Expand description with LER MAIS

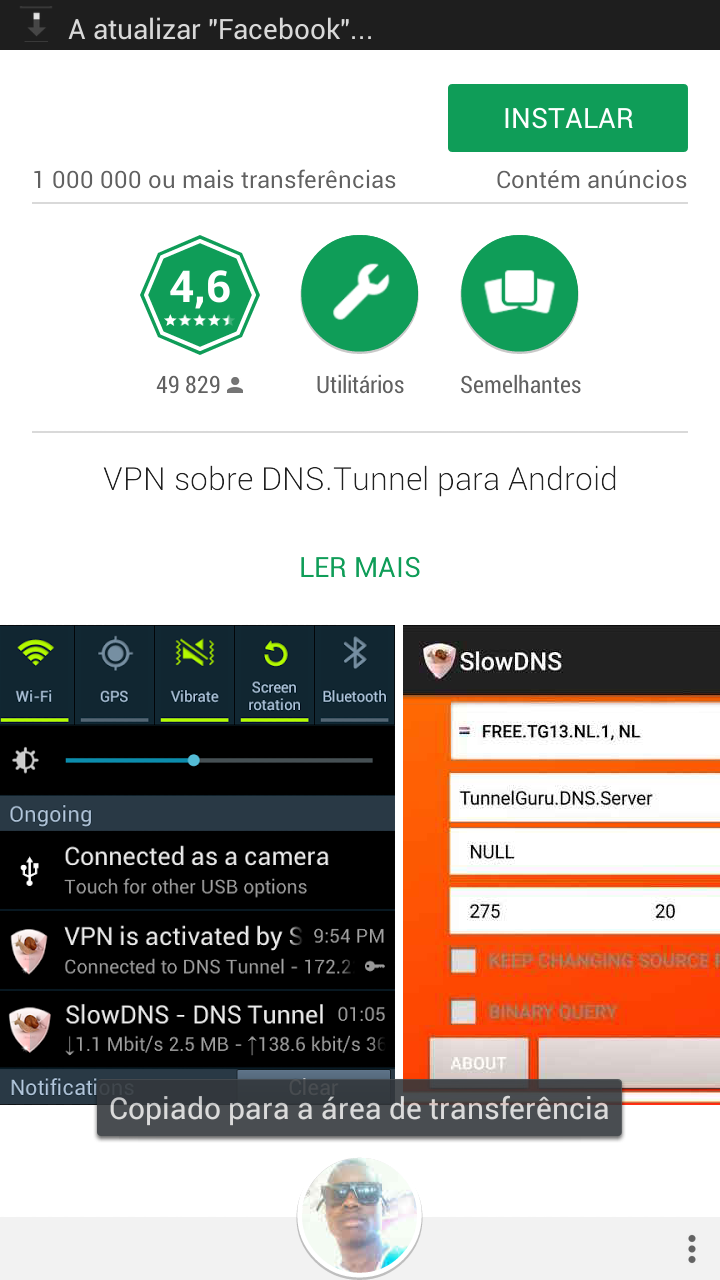coord(360,567)
